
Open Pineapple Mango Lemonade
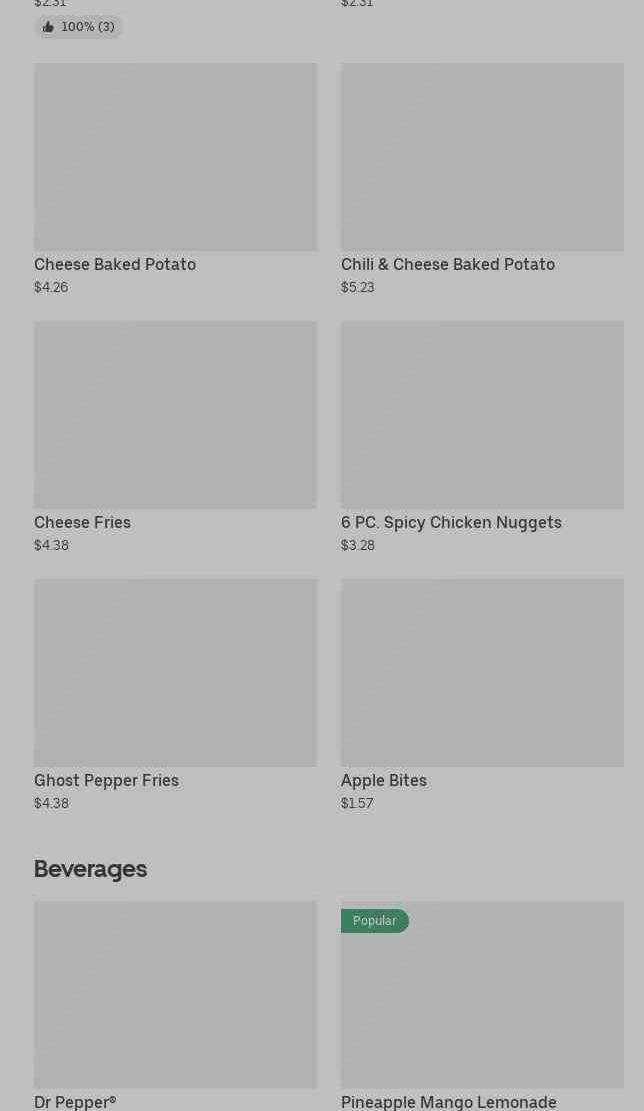[482, 1005]
